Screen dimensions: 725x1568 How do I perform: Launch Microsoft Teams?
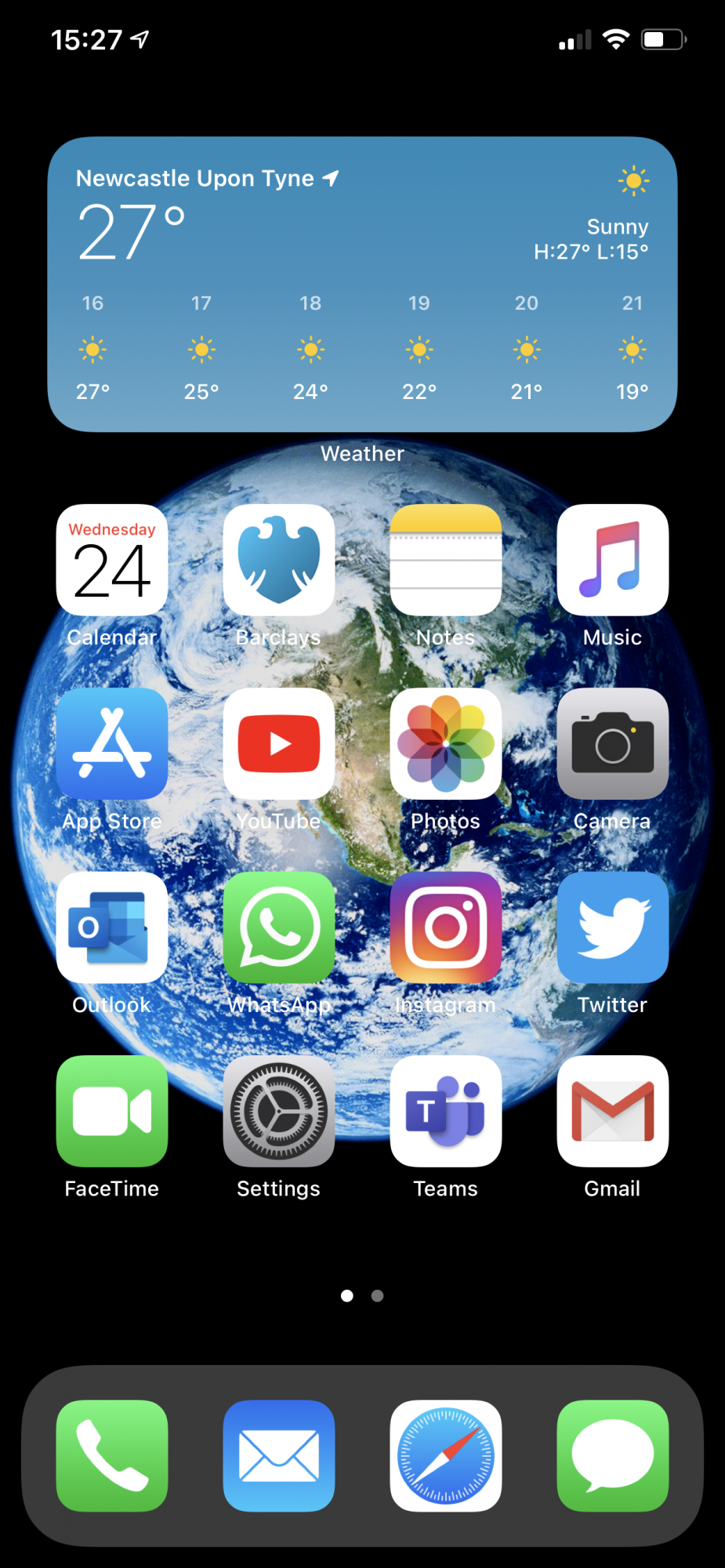point(445,1111)
